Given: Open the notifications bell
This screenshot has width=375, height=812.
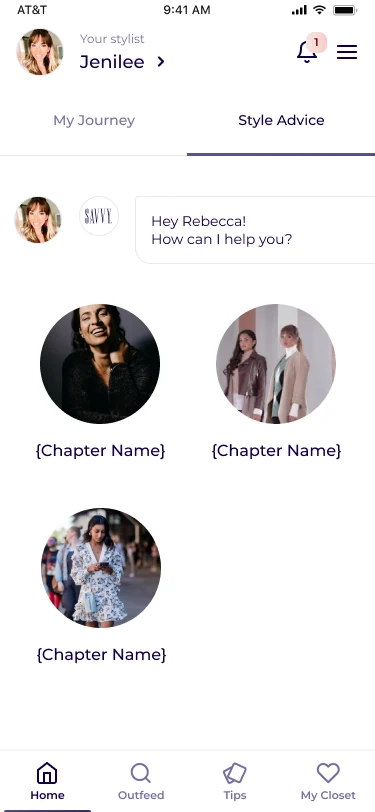Looking at the screenshot, I should coord(307,51).
